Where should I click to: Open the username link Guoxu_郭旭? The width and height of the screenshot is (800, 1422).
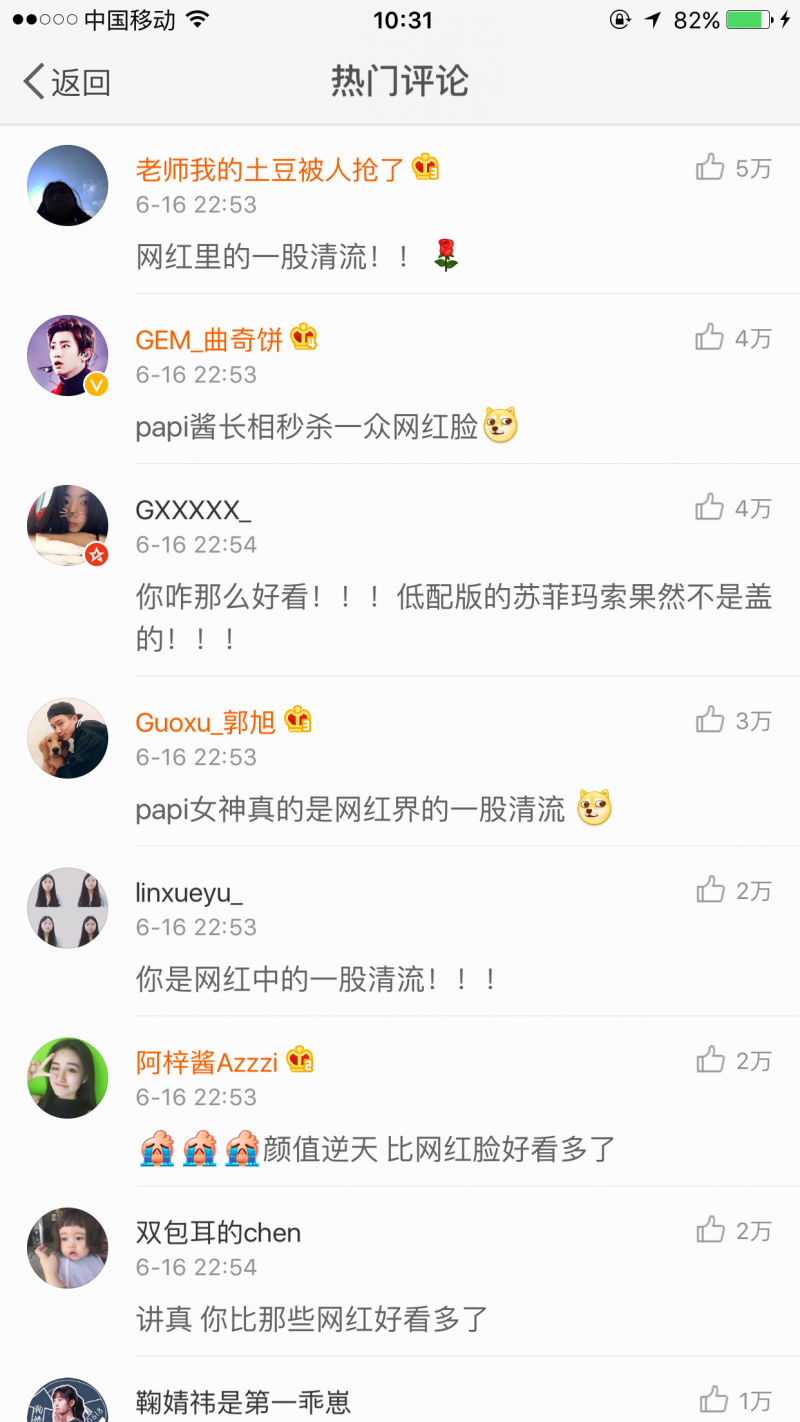pyautogui.click(x=205, y=721)
